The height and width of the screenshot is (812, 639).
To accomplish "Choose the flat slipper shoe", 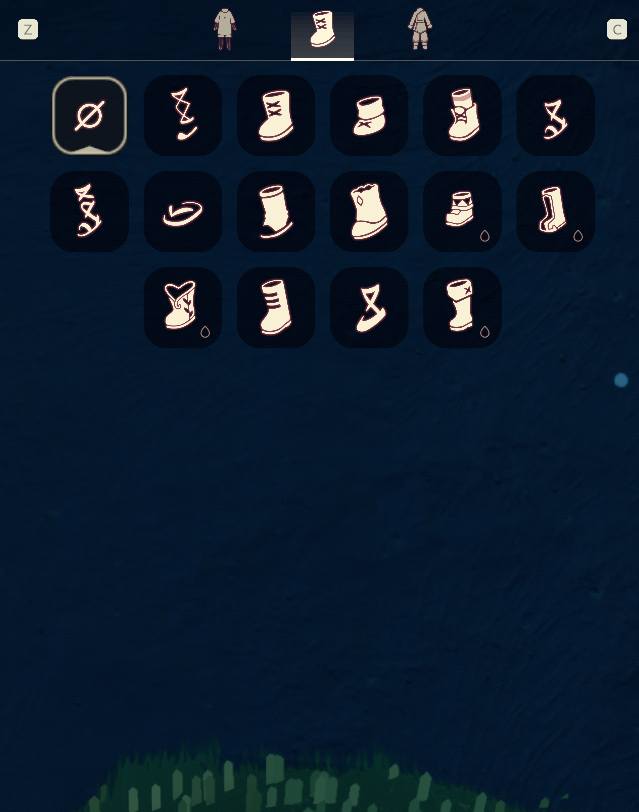I will pos(183,212).
